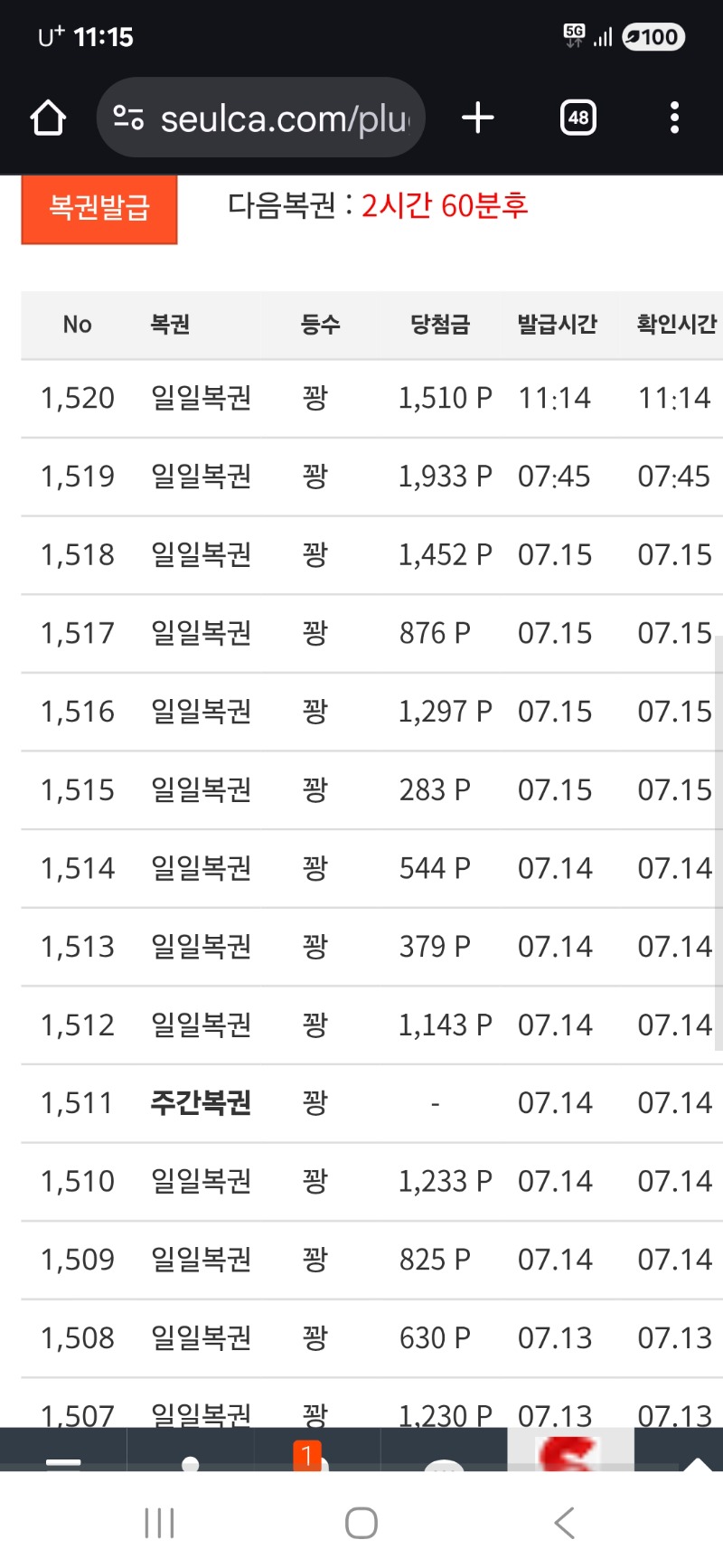
Task: Open recent apps from the navigation bar
Action: coord(160,1523)
